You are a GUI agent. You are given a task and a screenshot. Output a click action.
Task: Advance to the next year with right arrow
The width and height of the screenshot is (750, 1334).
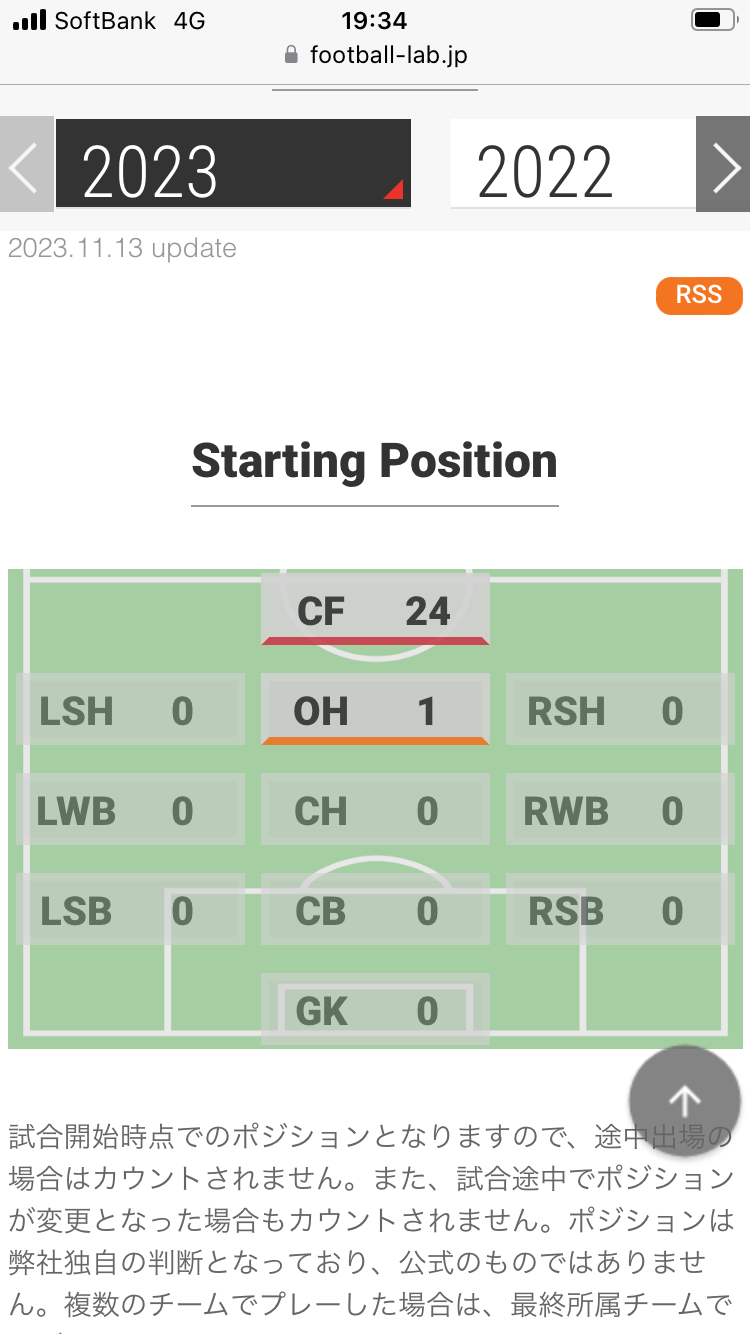click(x=723, y=164)
